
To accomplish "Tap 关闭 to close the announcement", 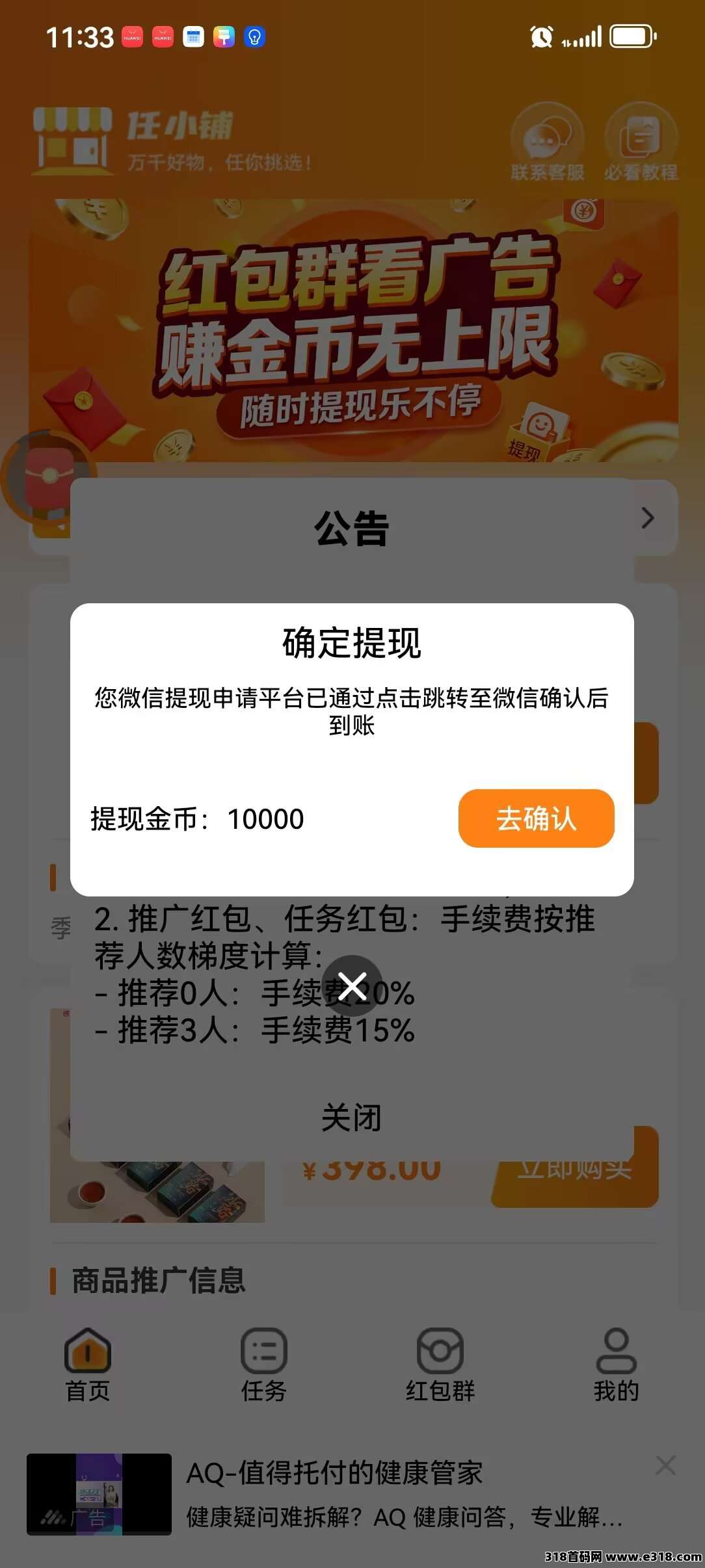I will (351, 1117).
